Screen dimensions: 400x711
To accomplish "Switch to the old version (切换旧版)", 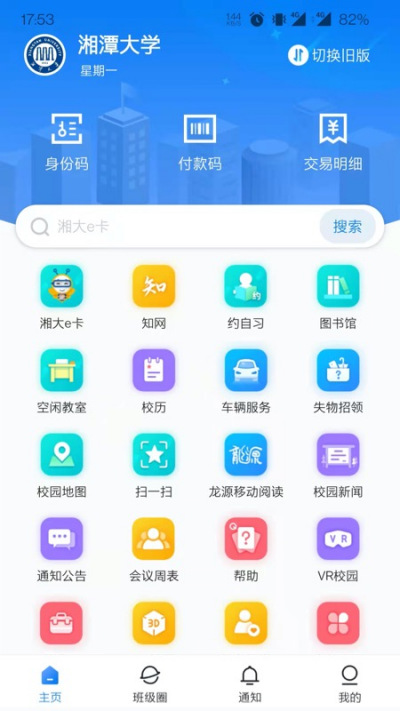I will tap(329, 55).
